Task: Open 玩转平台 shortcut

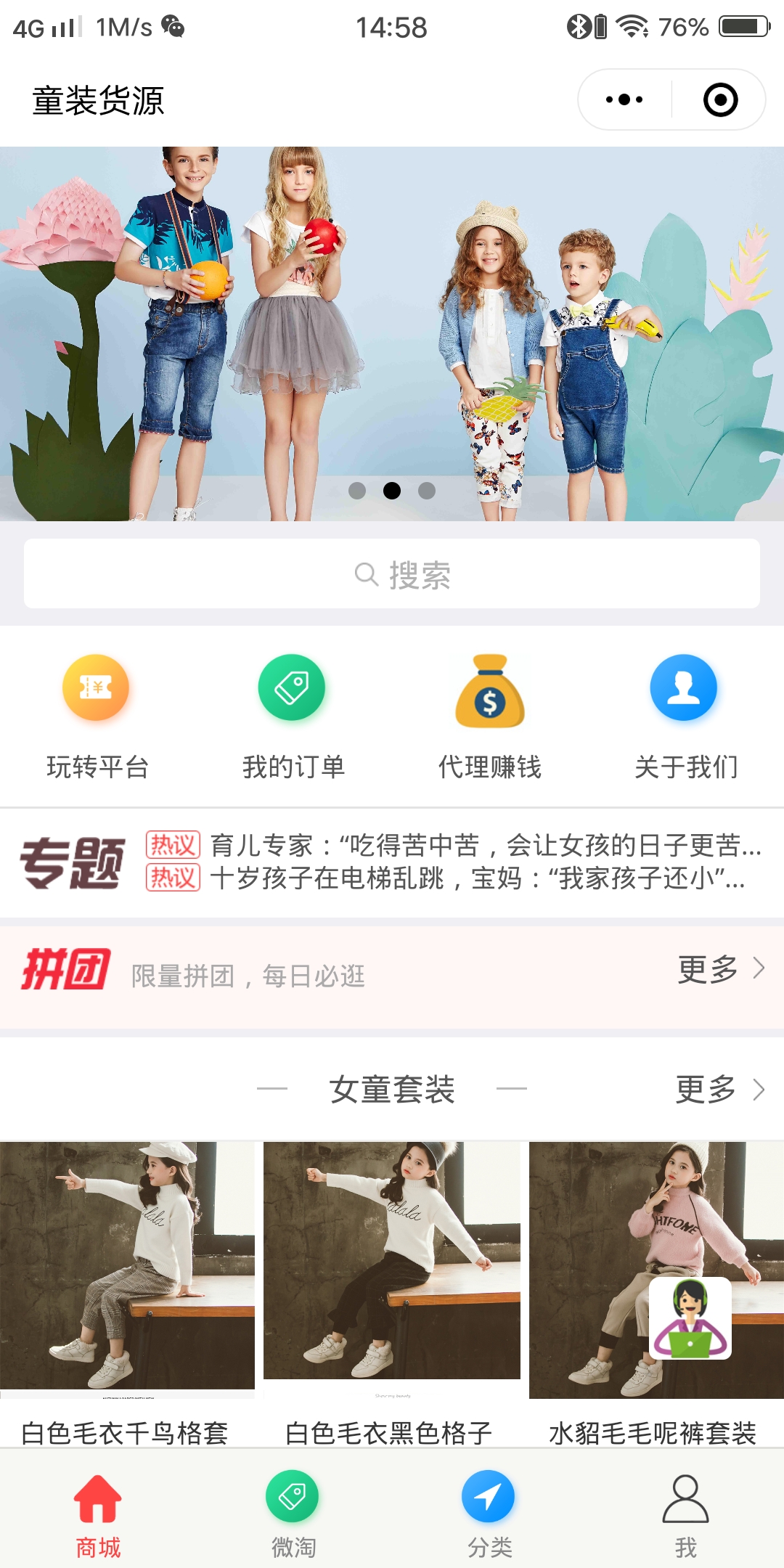Action: [x=97, y=715]
